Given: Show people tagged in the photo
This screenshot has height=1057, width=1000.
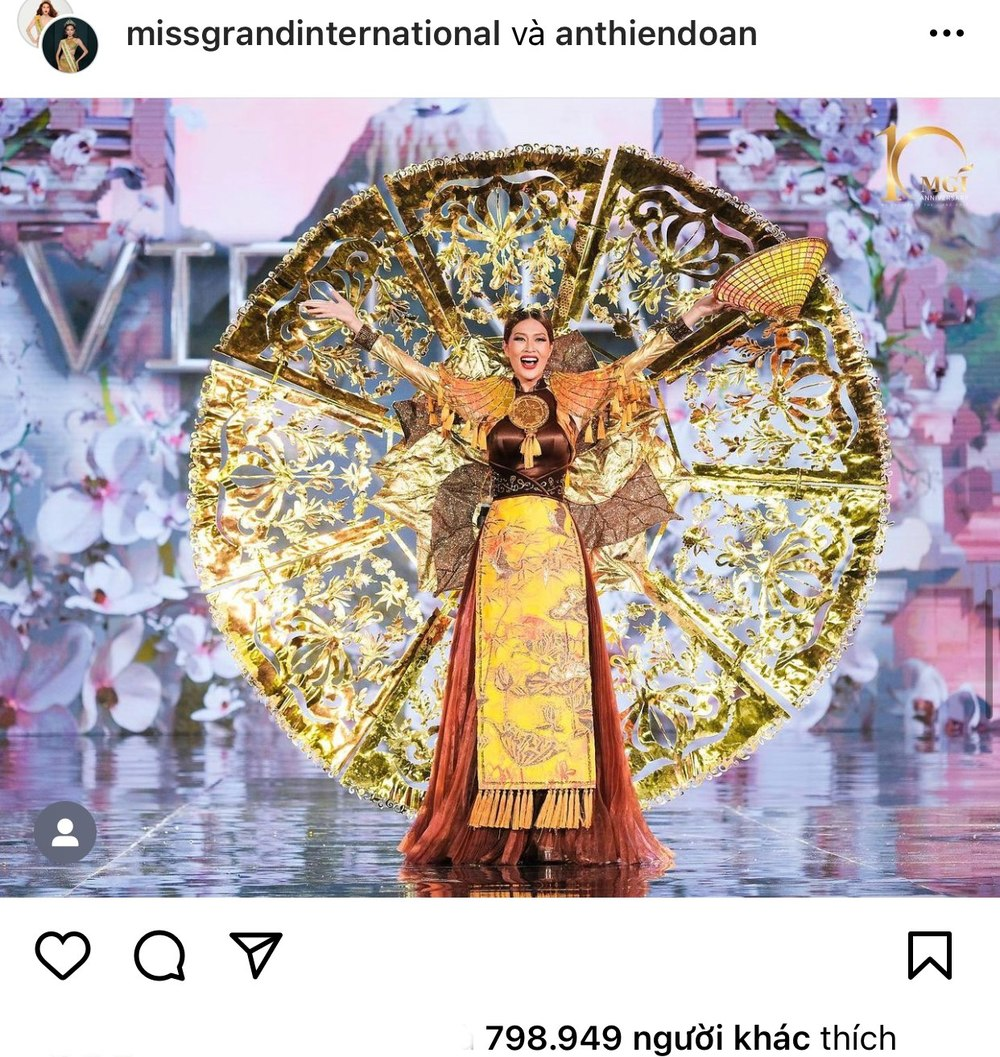Looking at the screenshot, I should pos(65,833).
